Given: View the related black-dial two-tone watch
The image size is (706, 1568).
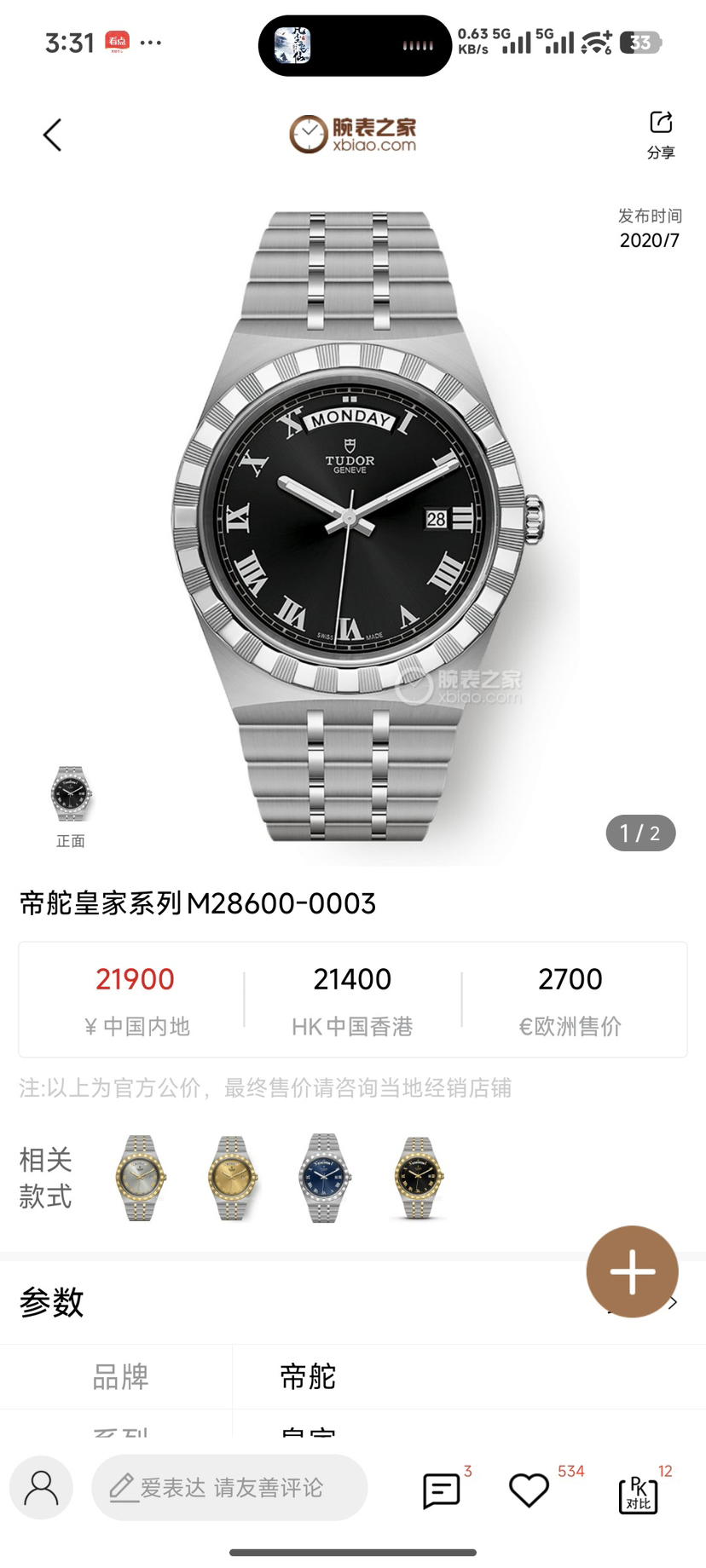Looking at the screenshot, I should tap(417, 1178).
